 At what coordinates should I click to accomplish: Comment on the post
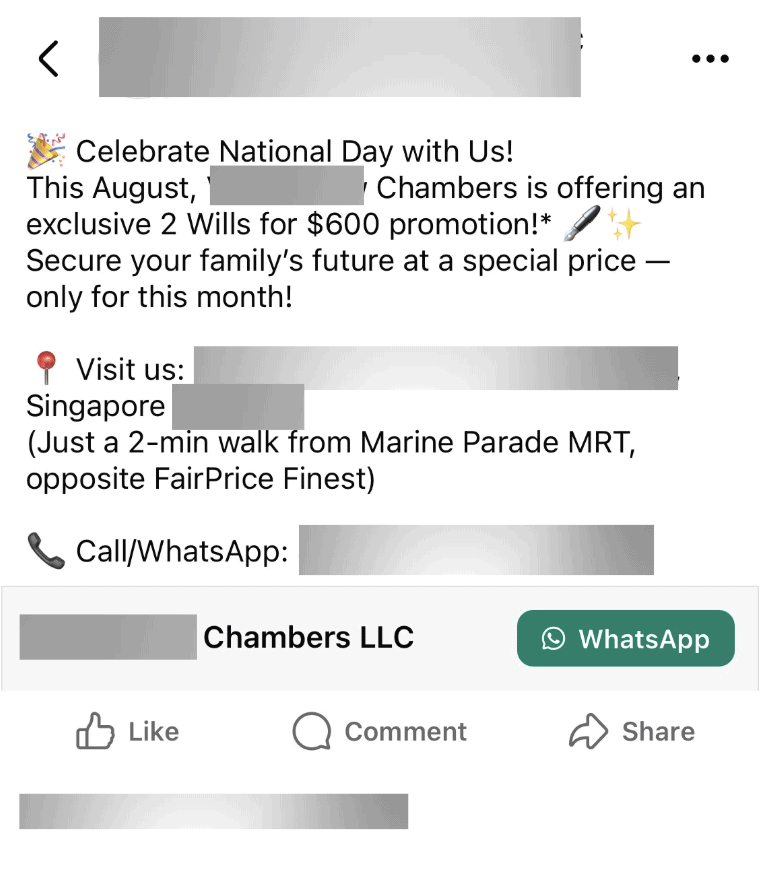coord(378,731)
